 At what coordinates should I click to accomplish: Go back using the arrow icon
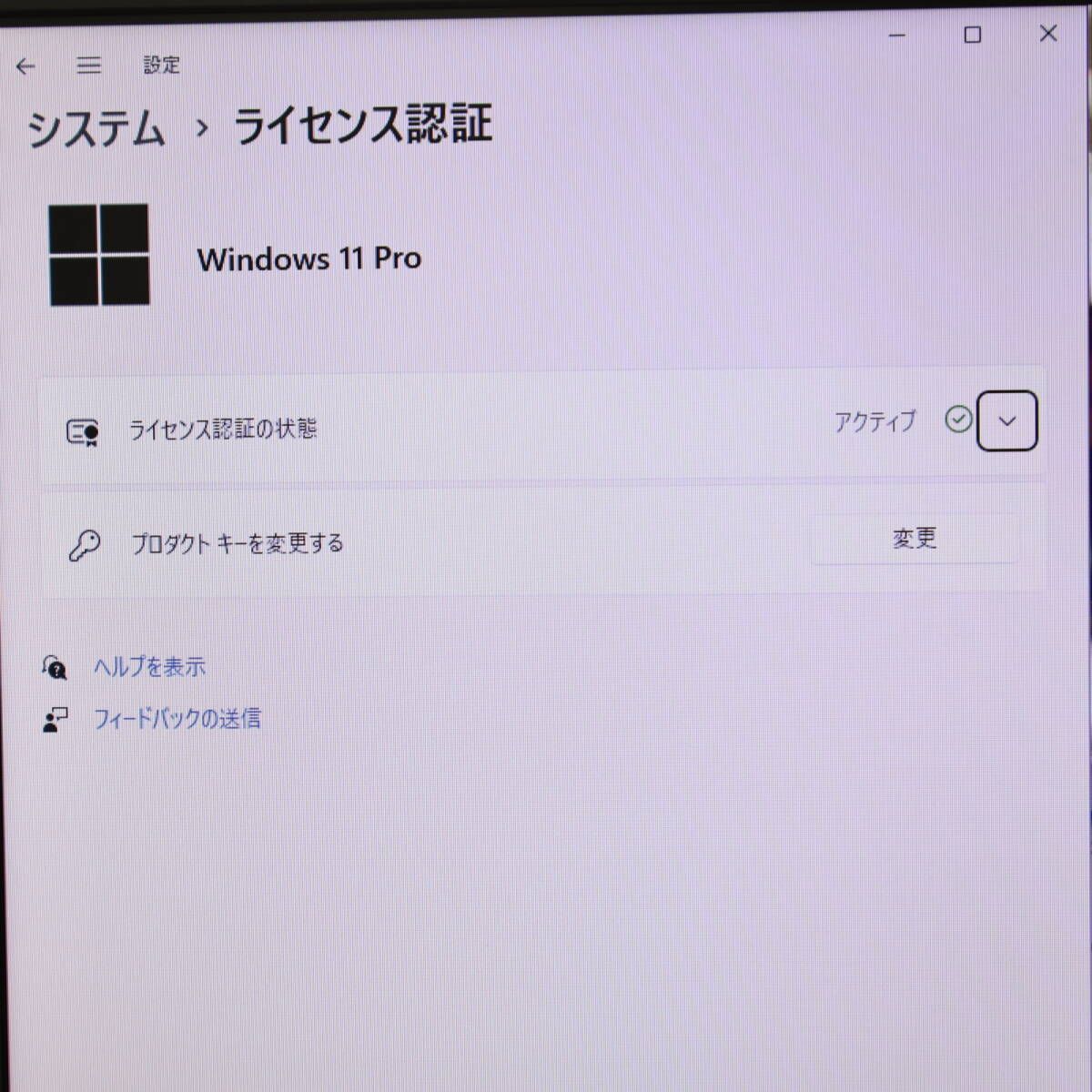pos(25,66)
